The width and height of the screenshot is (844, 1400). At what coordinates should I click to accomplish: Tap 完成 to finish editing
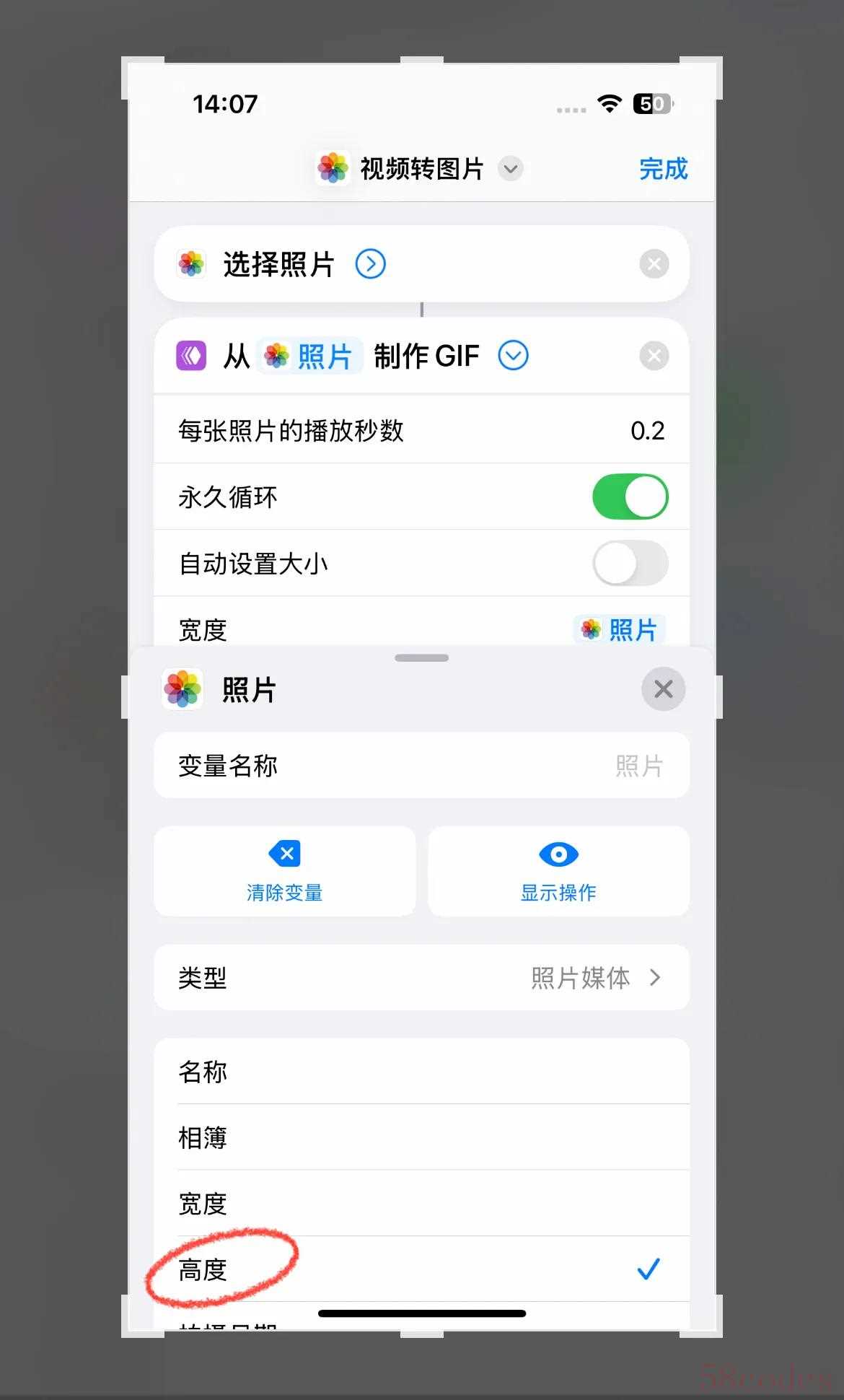tap(663, 169)
